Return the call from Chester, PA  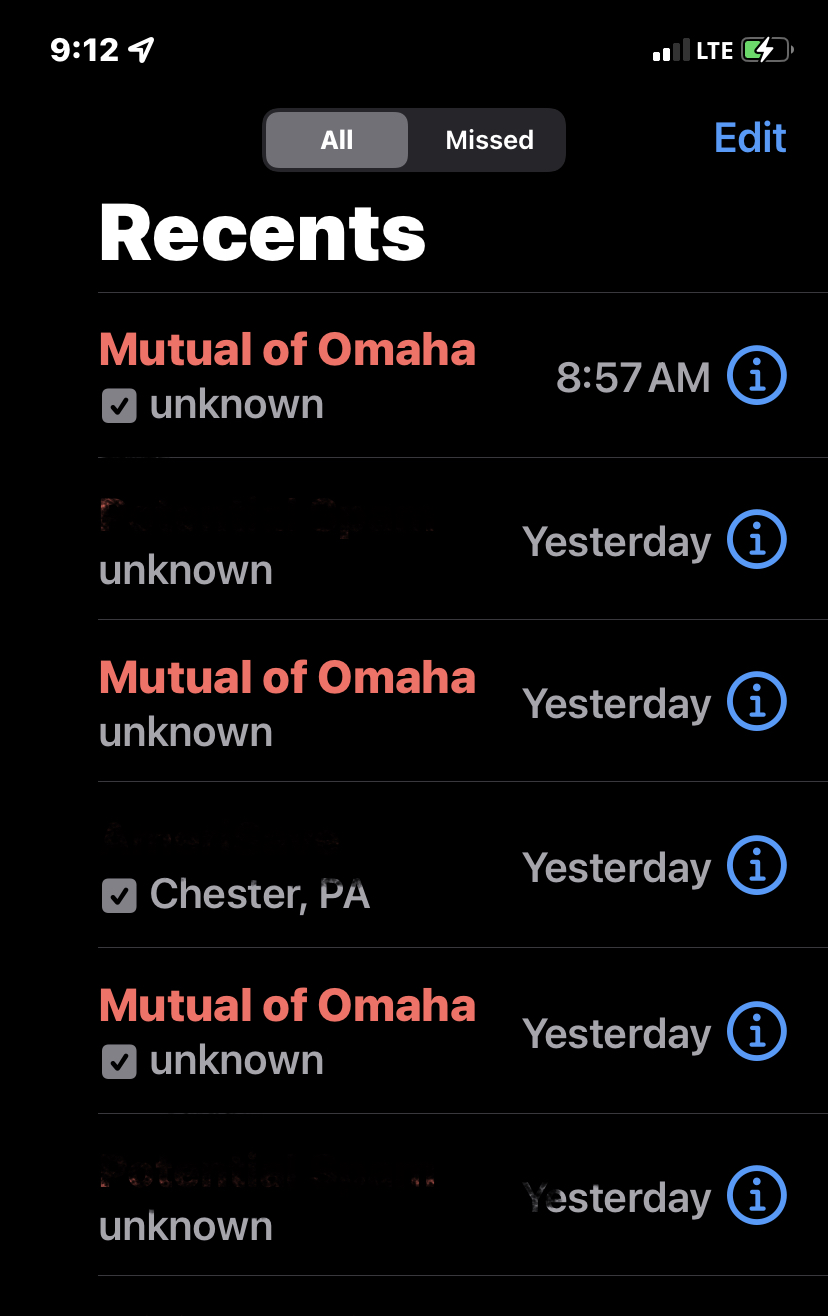260,866
